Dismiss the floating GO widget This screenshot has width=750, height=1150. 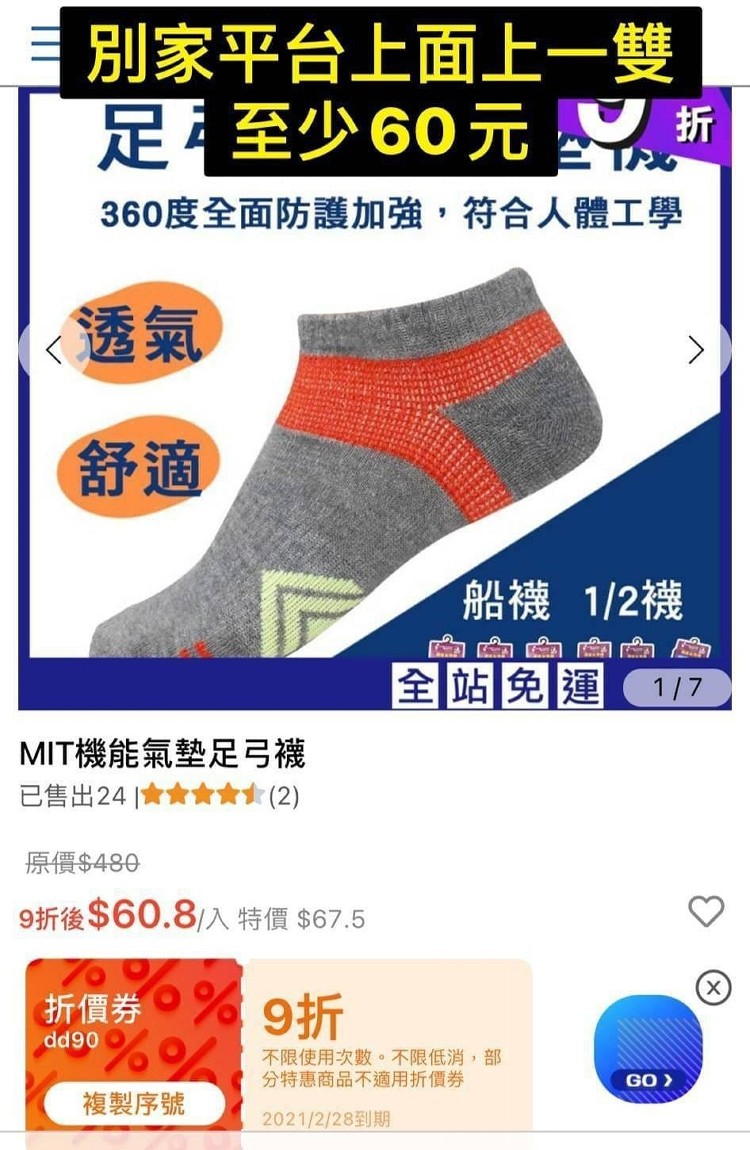click(x=712, y=988)
